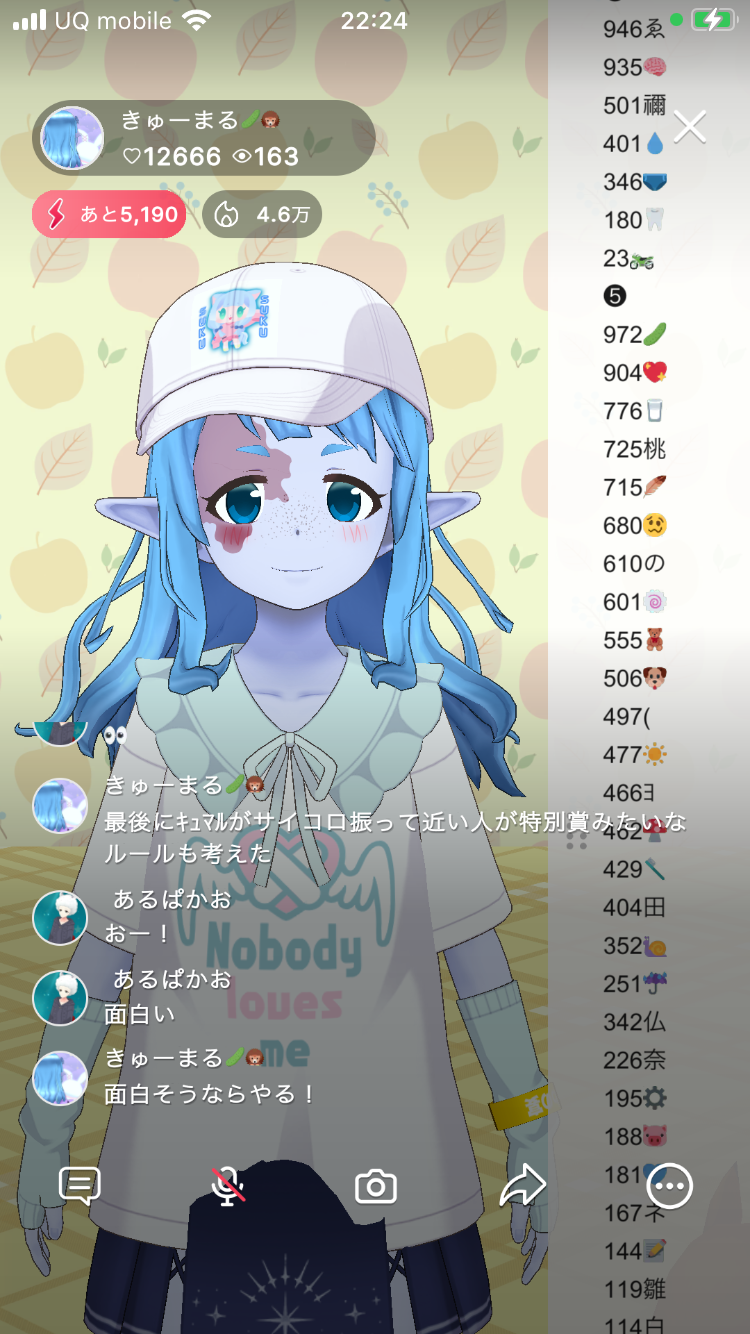Image resolution: width=750 pixels, height=1334 pixels.
Task: Tap きゅーまる's avatar beside 面白そうならやる！
Action: [60, 1078]
